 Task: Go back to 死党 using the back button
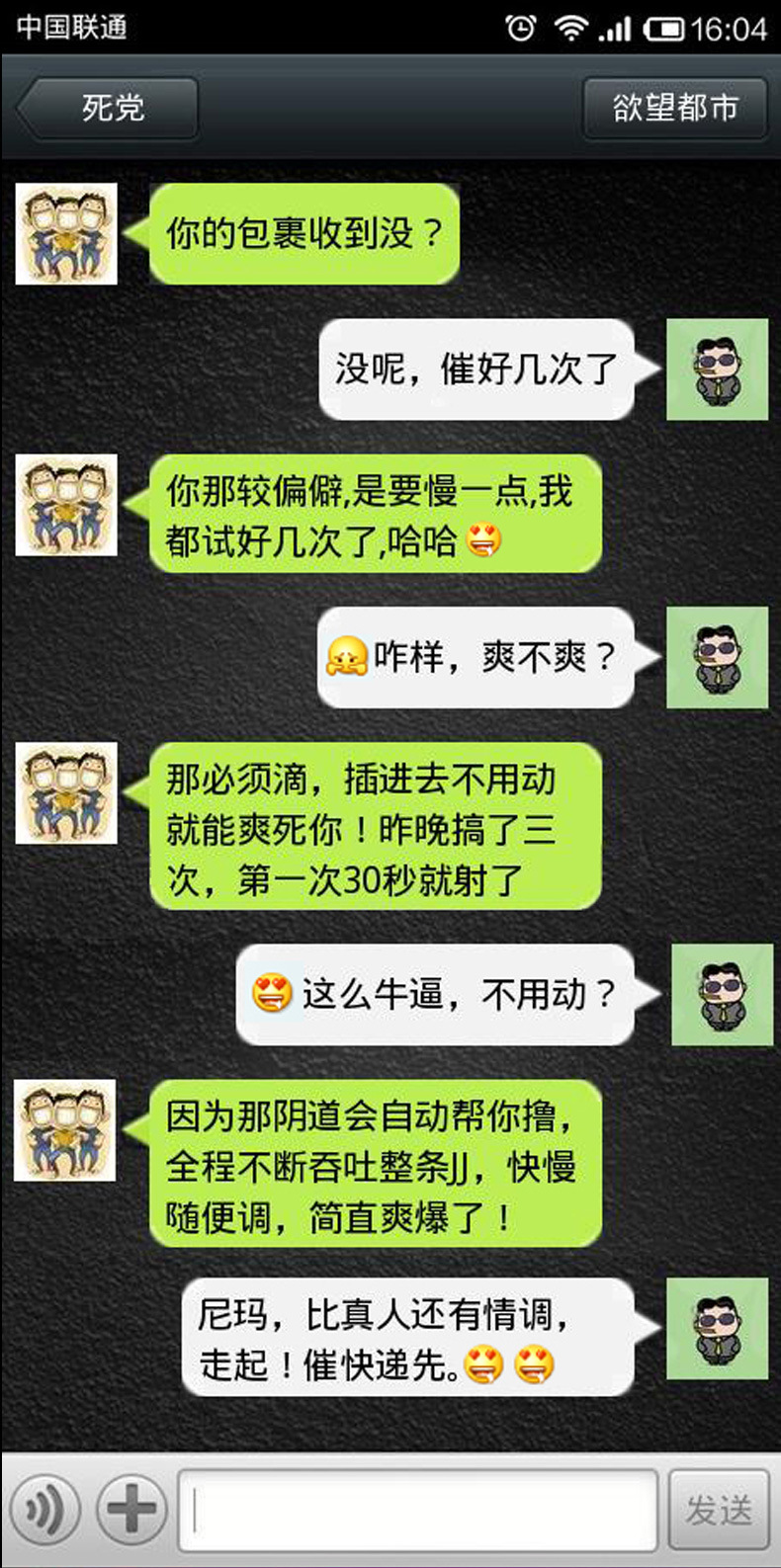pyautogui.click(x=107, y=108)
